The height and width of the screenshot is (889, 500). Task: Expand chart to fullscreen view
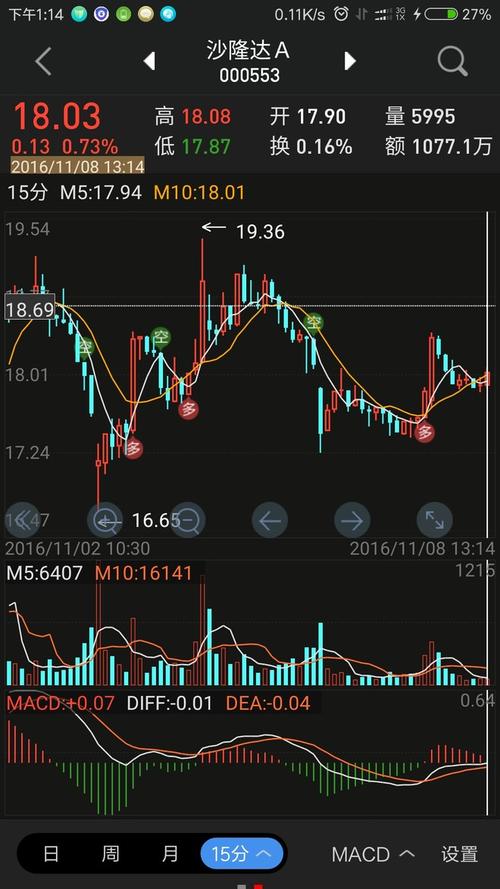435,520
